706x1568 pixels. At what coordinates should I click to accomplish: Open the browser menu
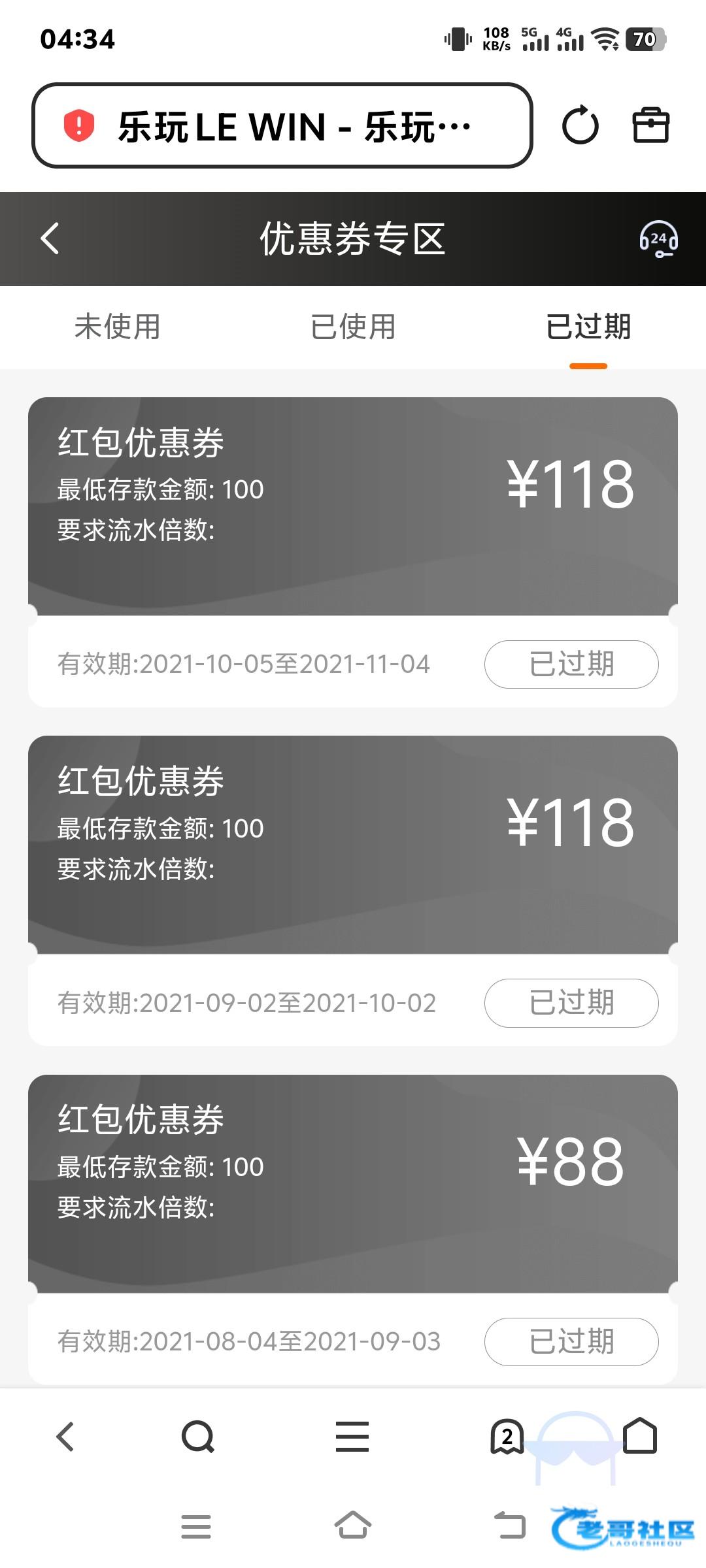(x=352, y=1437)
